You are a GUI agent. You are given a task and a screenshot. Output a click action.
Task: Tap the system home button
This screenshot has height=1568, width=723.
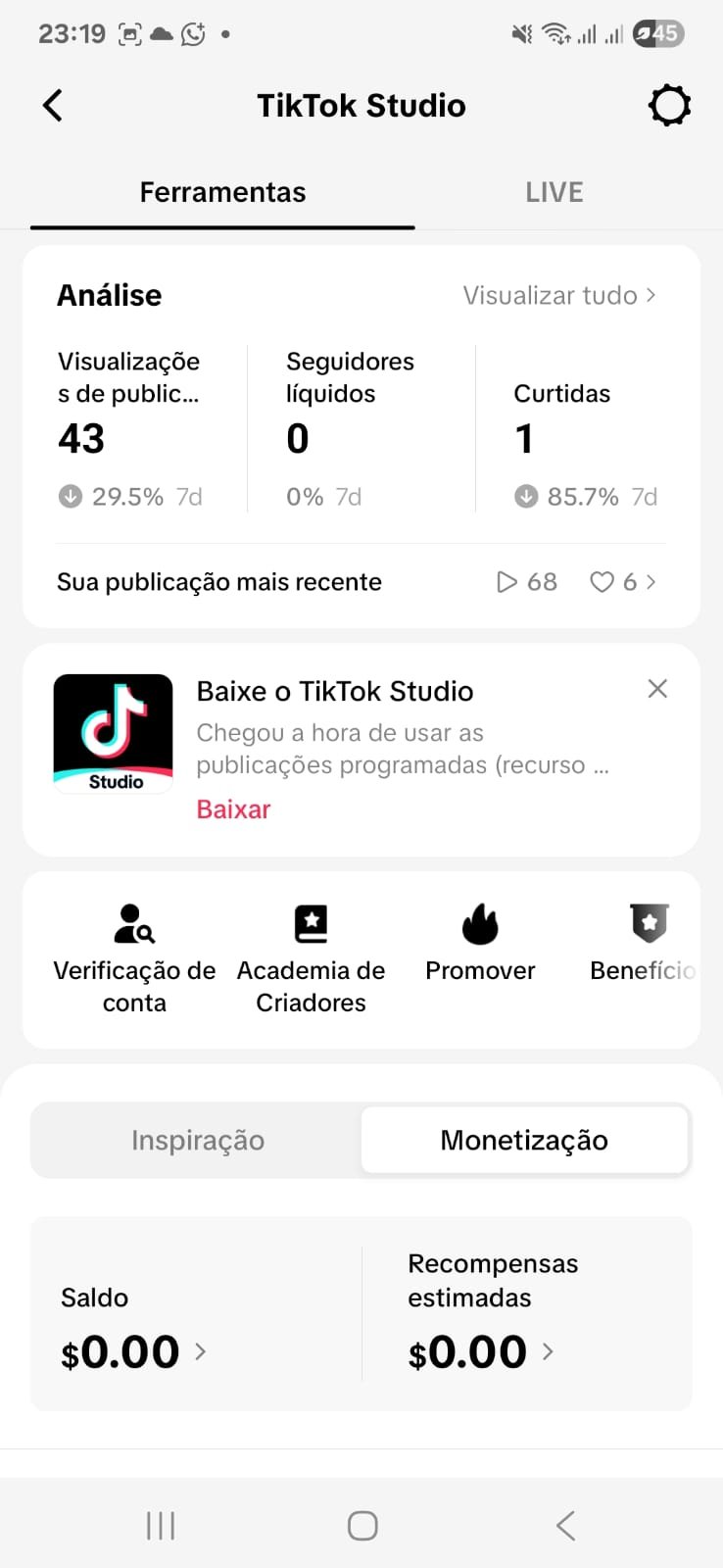[x=362, y=1526]
